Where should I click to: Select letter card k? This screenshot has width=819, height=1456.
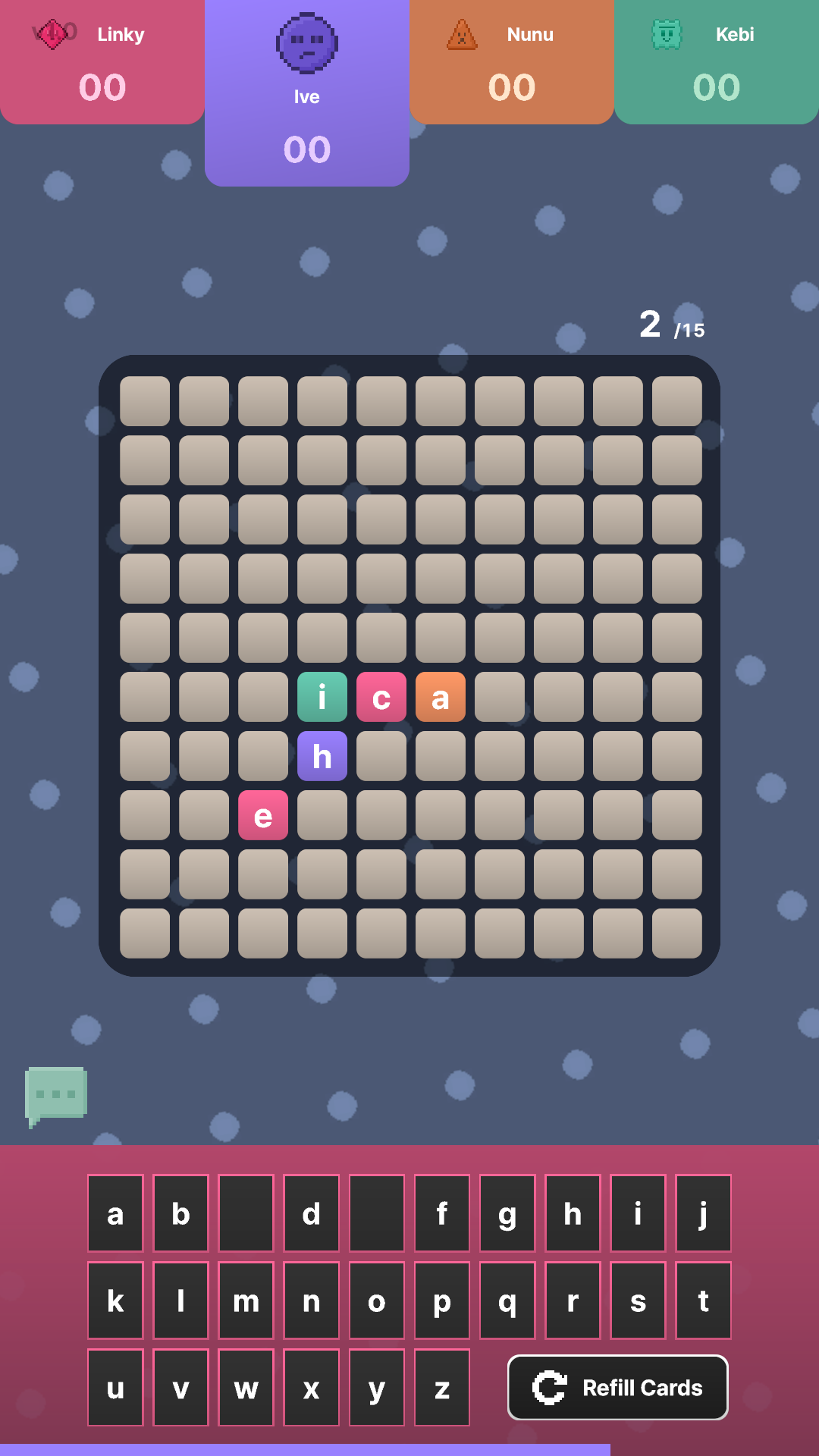click(x=115, y=1301)
